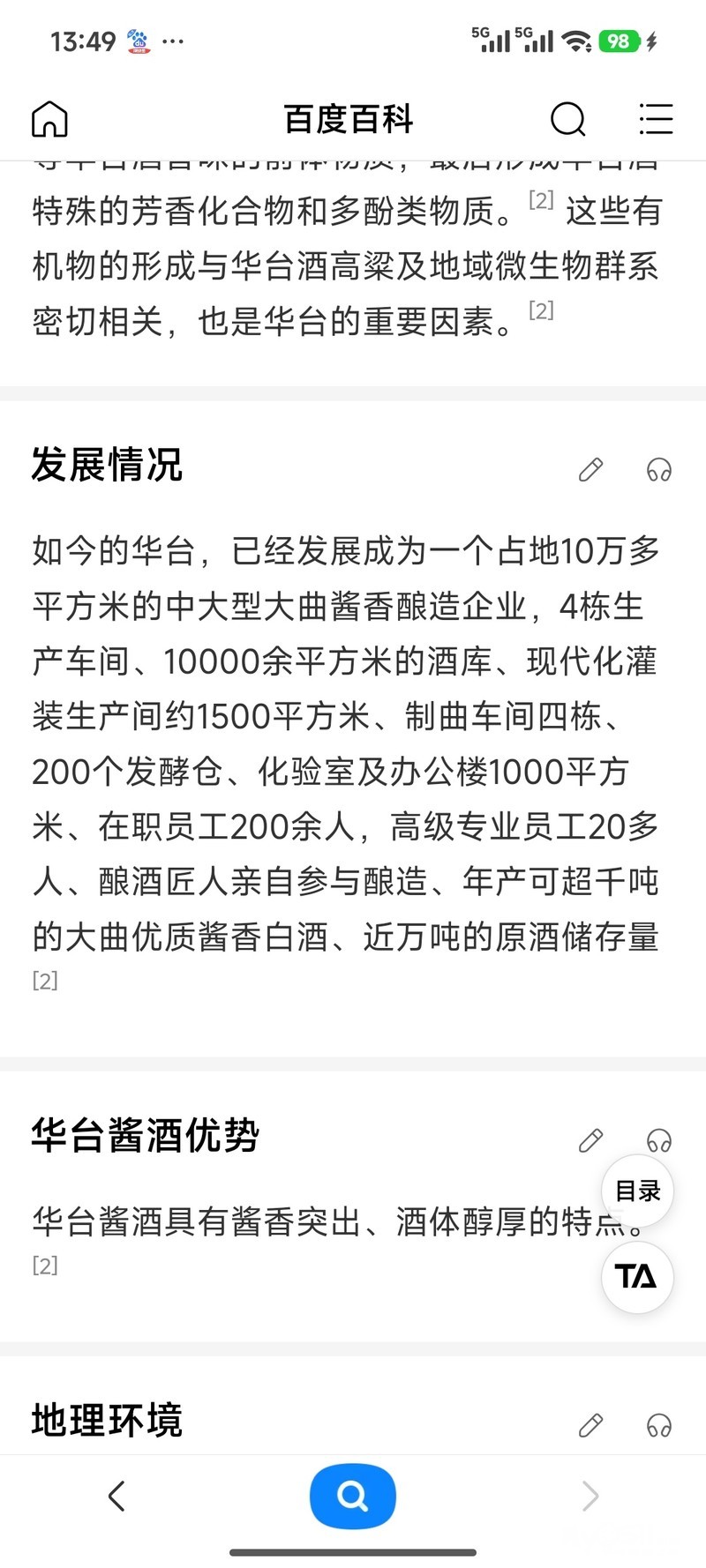Go to the Baidu Baike home page
Viewport: 706px width, 1568px height.
point(49,119)
